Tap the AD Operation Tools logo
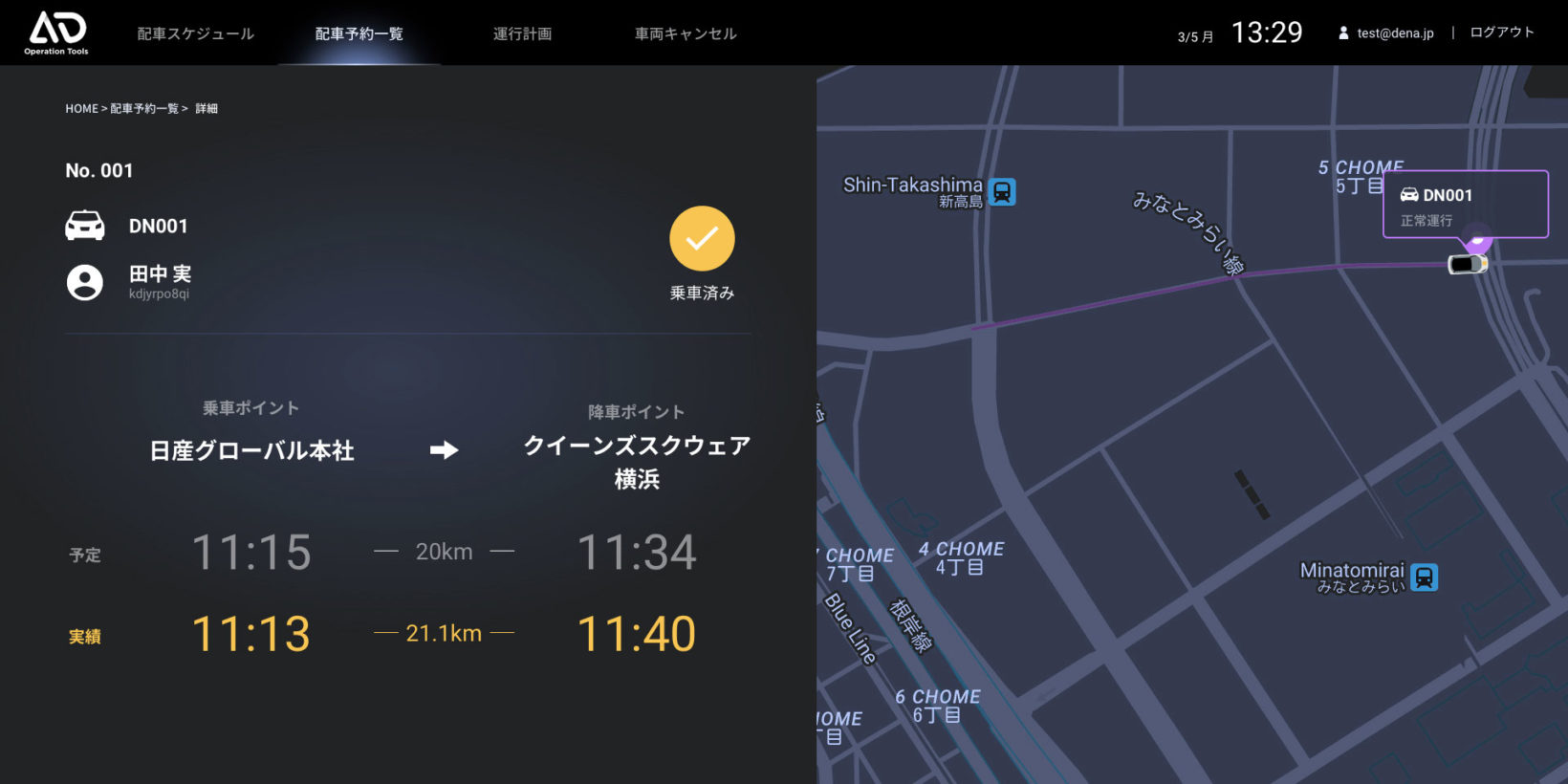Screen dimensions: 1568x784 point(56,33)
